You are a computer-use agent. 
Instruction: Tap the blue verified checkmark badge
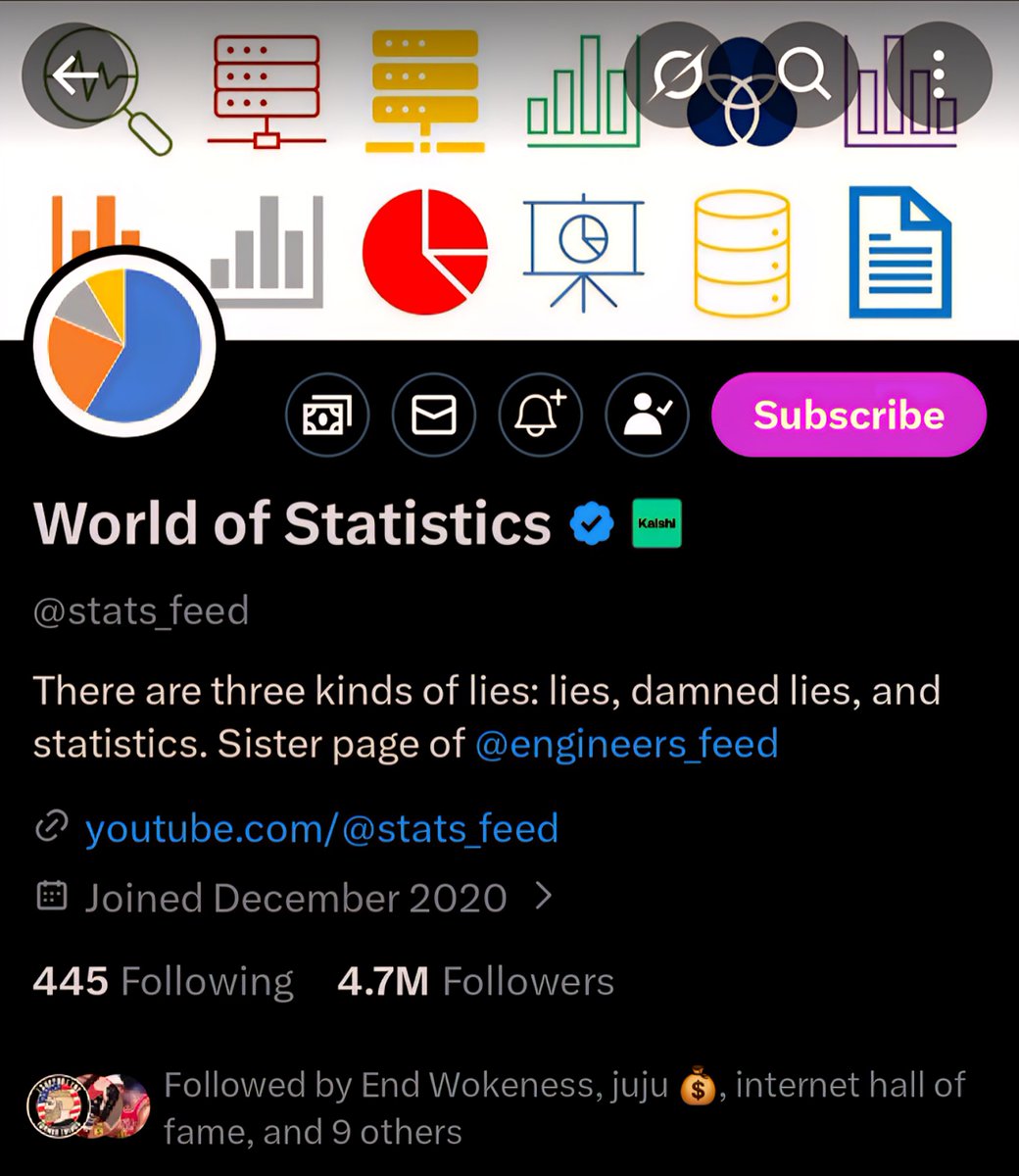(592, 523)
